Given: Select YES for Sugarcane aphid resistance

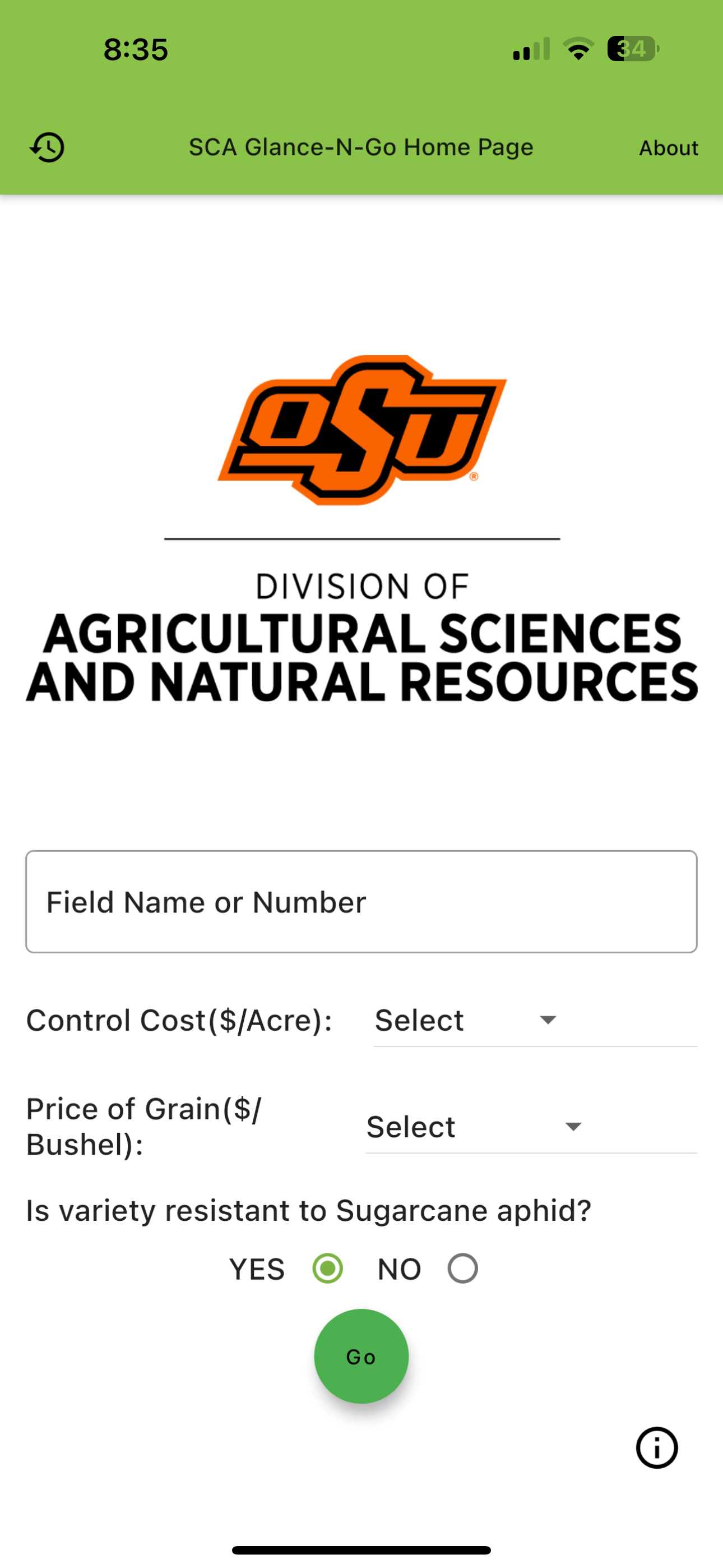Looking at the screenshot, I should pyautogui.click(x=327, y=1269).
